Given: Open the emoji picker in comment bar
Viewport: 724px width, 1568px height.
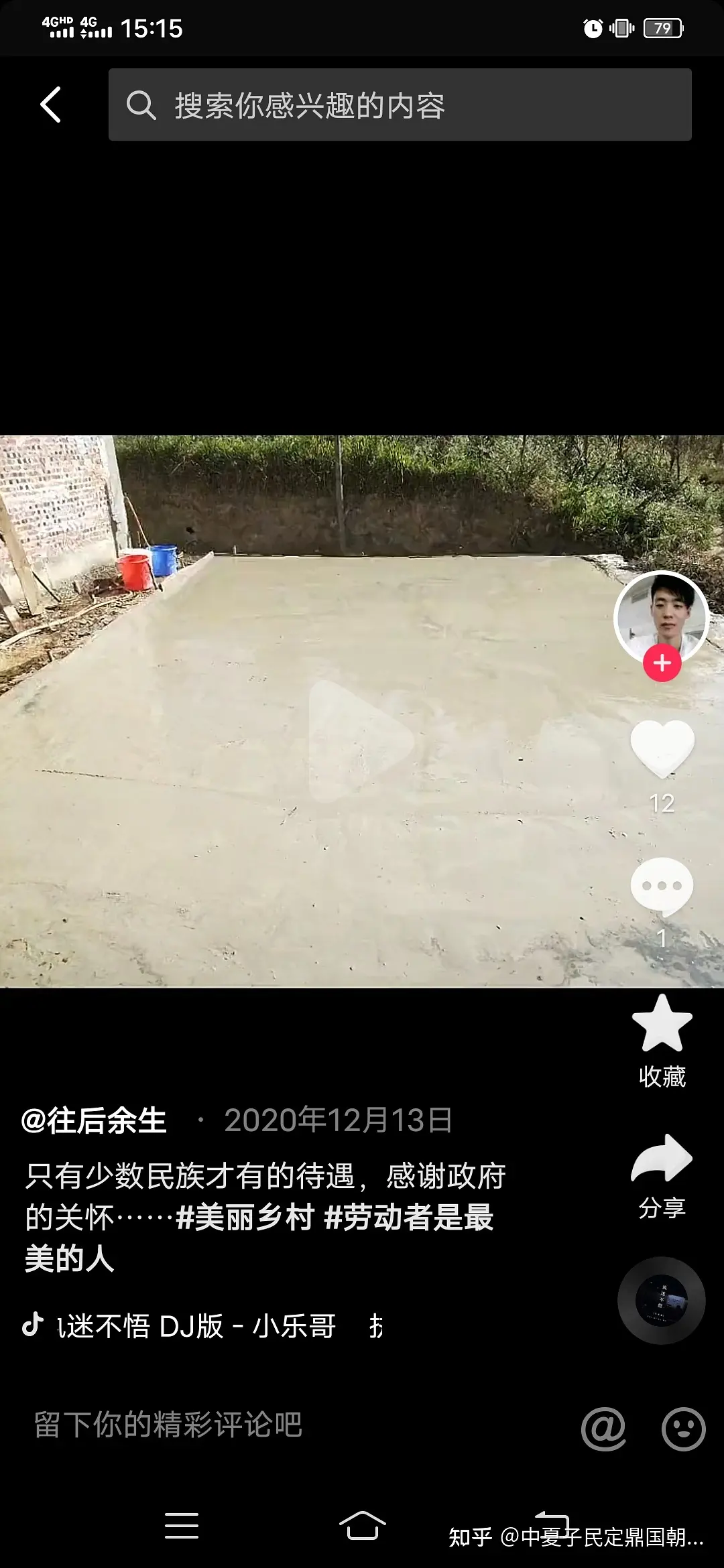Looking at the screenshot, I should click(x=683, y=1429).
